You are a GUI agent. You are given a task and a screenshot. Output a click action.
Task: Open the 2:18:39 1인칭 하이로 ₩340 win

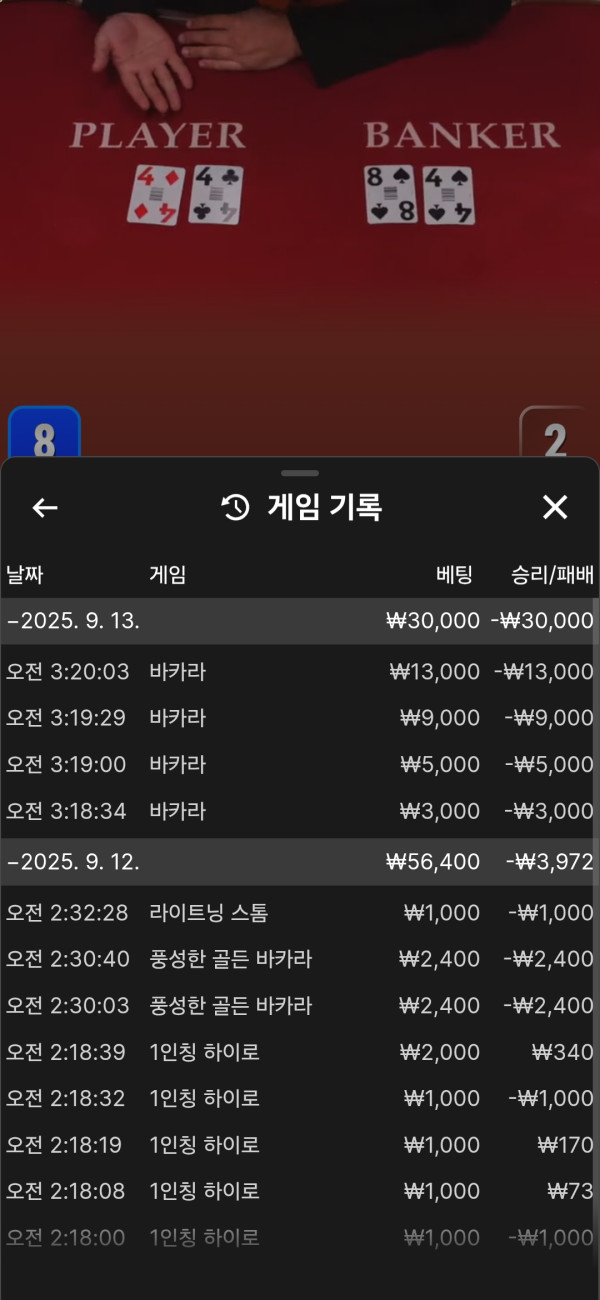298,1052
